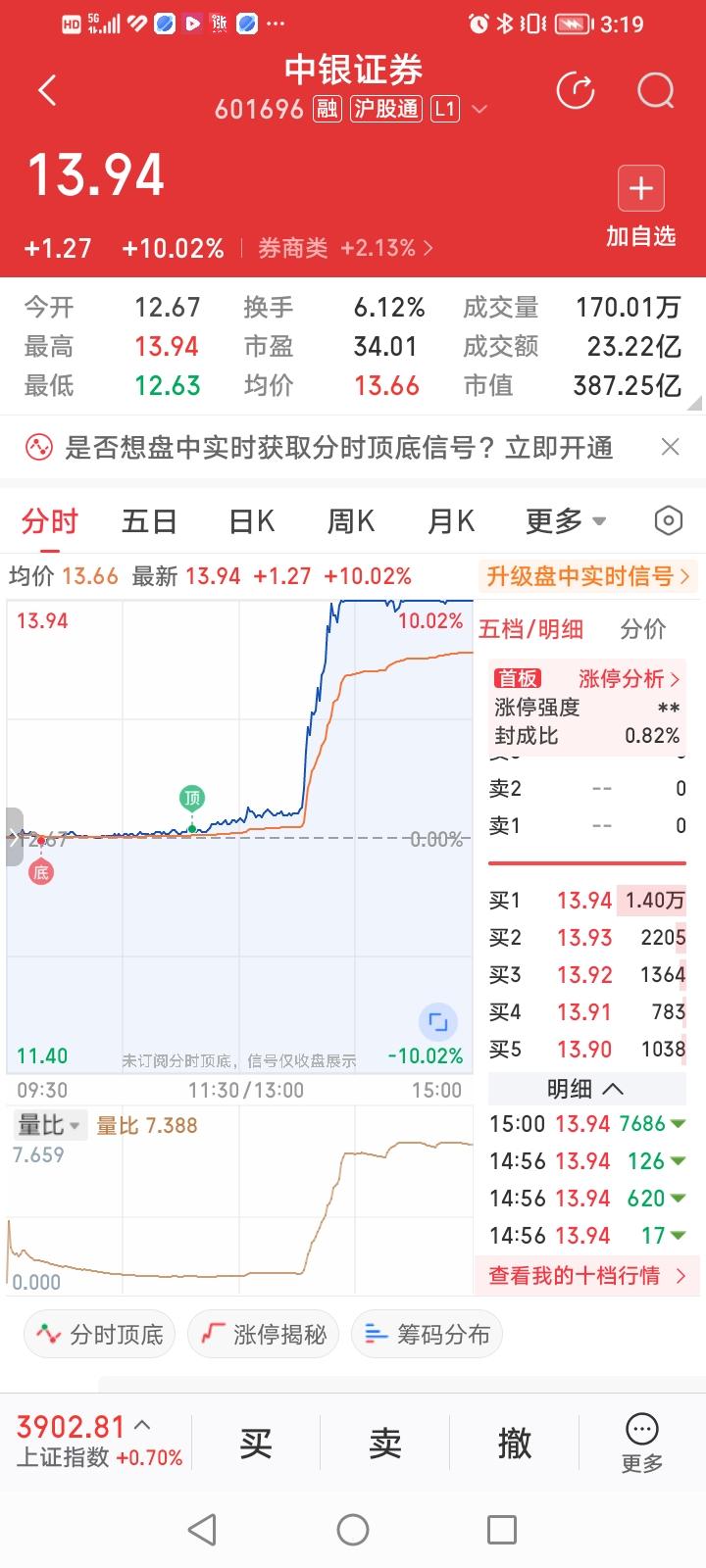Refresh the quote with the circular refresh icon
The height and width of the screenshot is (1568, 706).
pos(577,90)
